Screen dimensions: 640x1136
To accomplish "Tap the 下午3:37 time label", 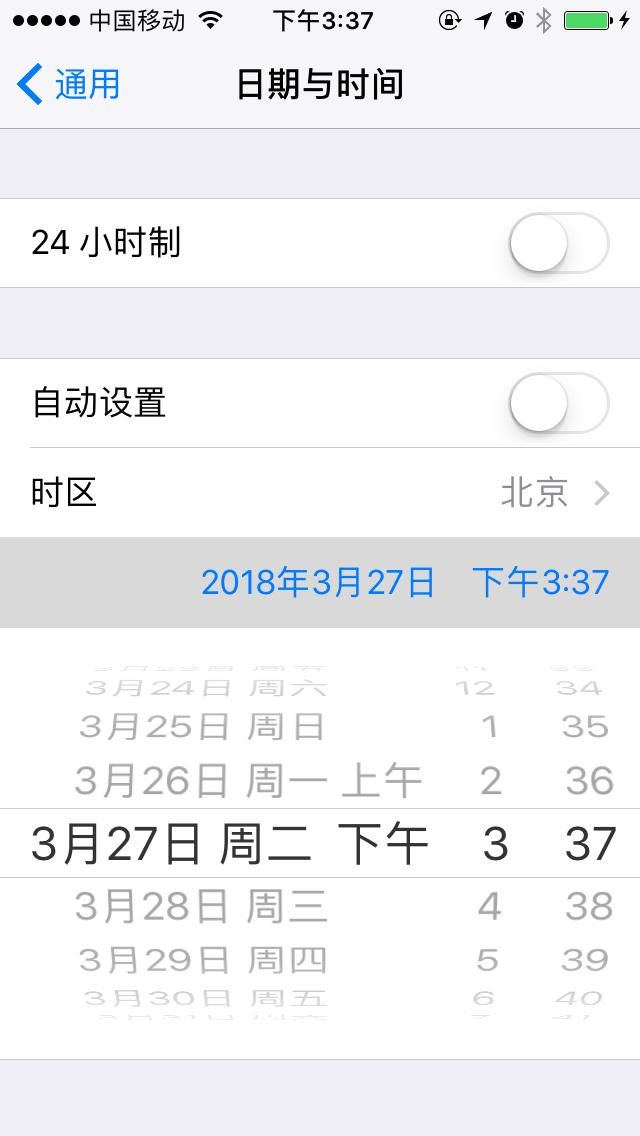I will [x=540, y=582].
